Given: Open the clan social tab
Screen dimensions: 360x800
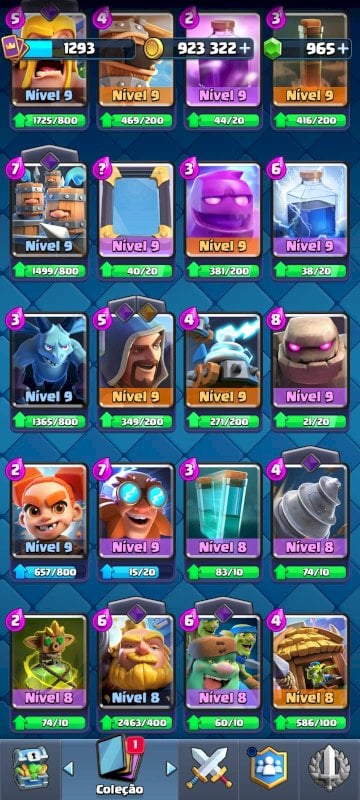Looking at the screenshot, I should (x=269, y=768).
